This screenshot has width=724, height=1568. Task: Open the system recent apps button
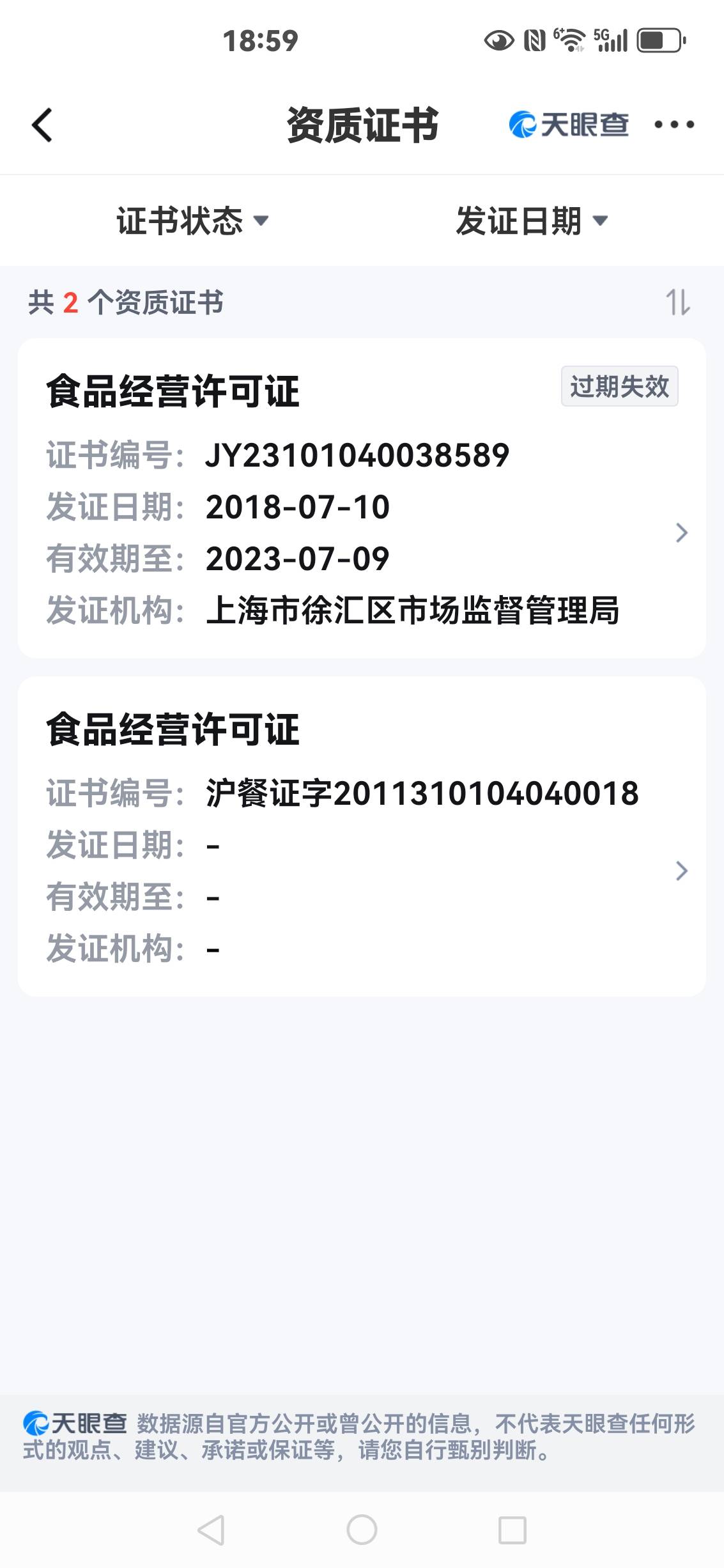[512, 1530]
